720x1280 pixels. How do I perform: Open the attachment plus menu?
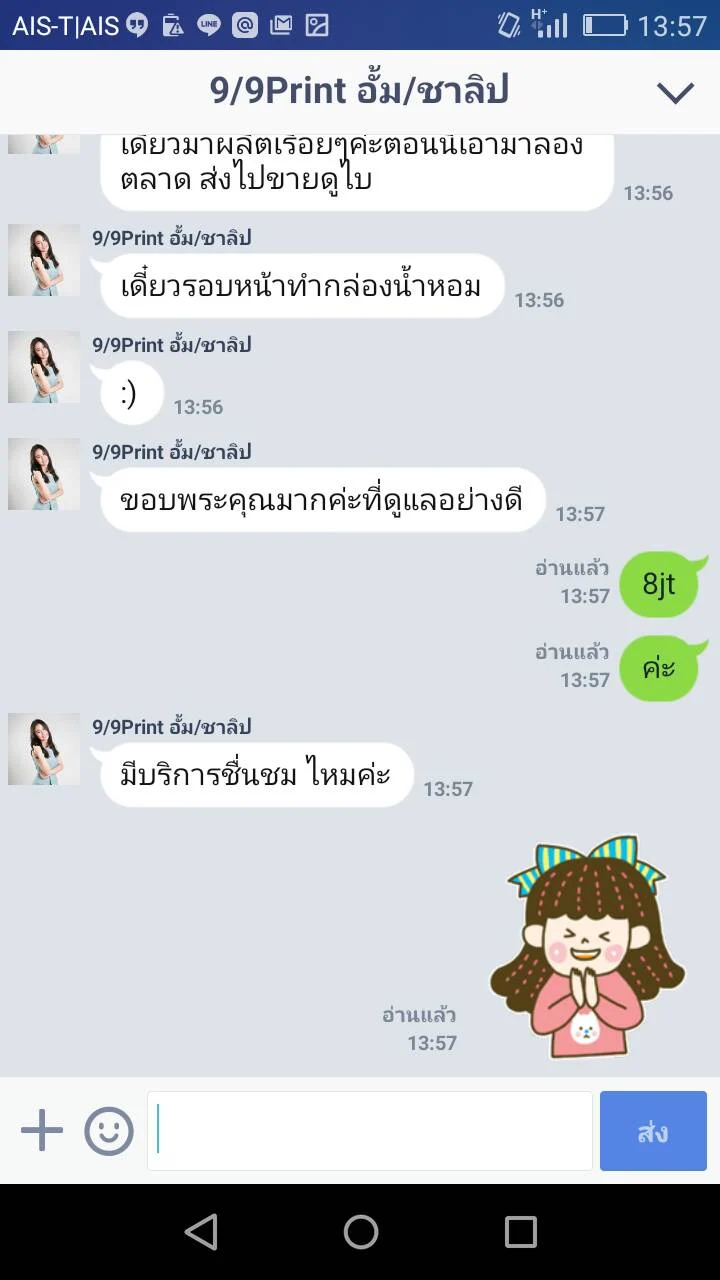point(42,1131)
